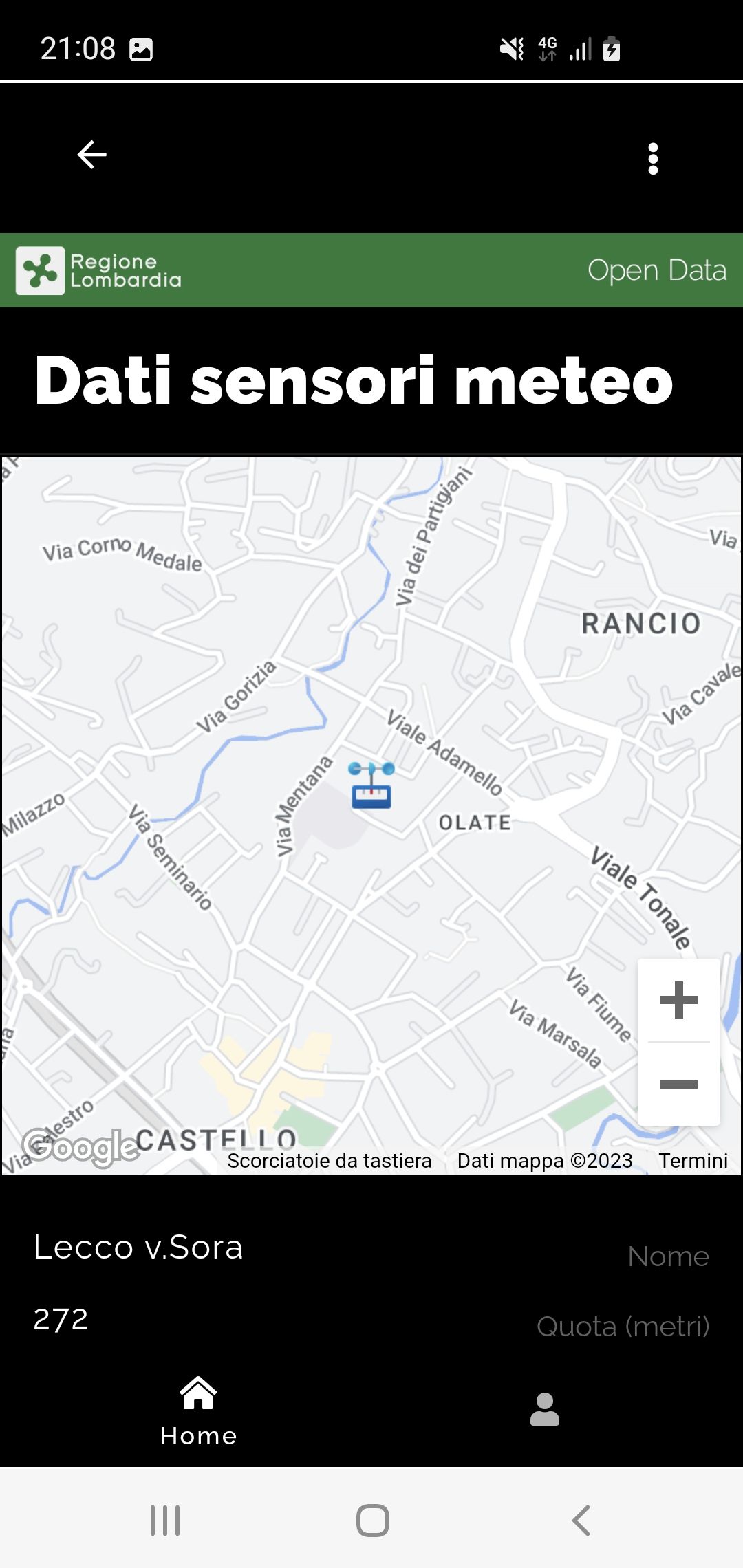Open Scorciatoie da tastiera
This screenshot has height=1568, width=743.
click(329, 1161)
